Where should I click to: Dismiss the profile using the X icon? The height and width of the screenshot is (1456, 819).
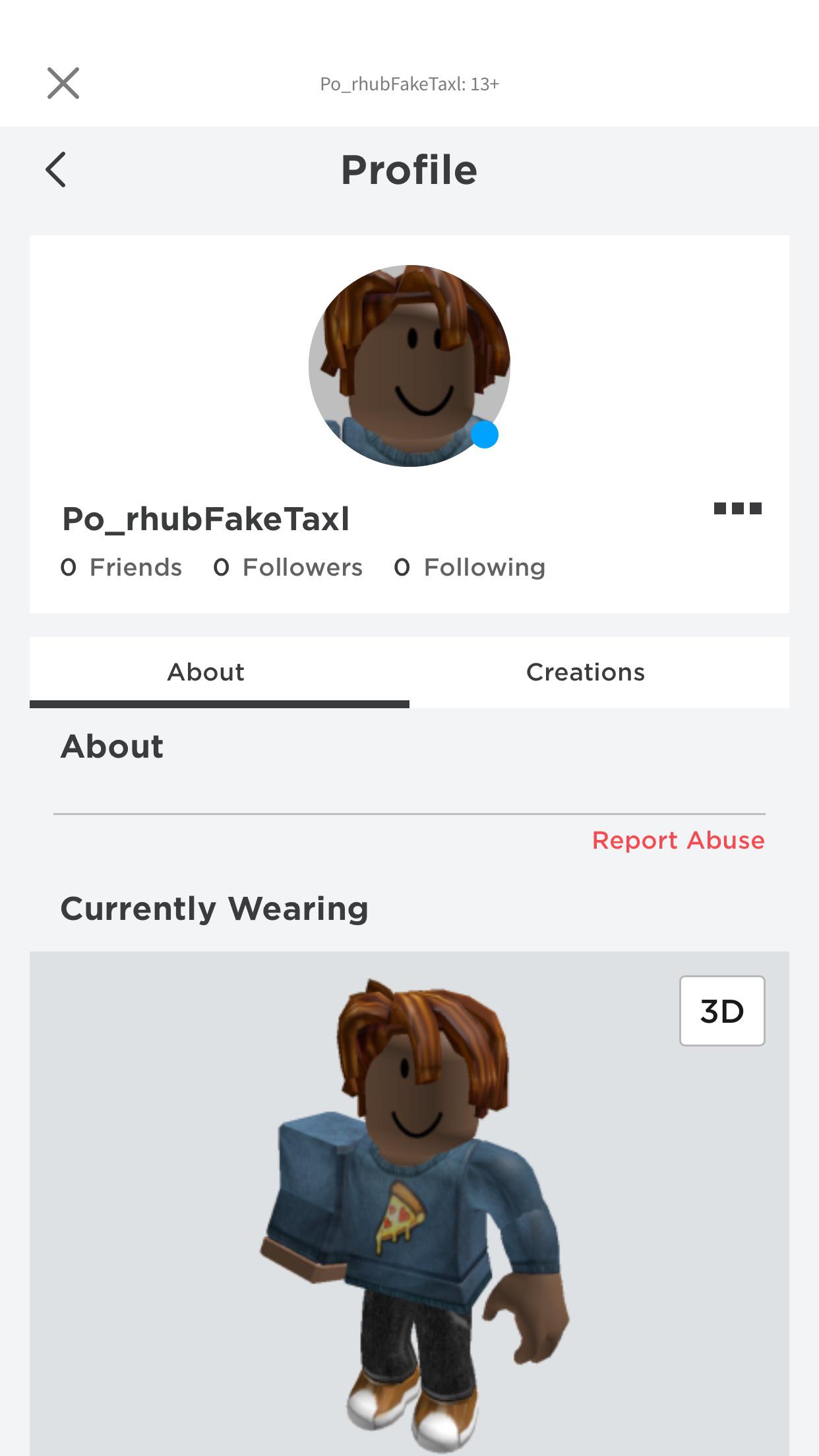63,83
